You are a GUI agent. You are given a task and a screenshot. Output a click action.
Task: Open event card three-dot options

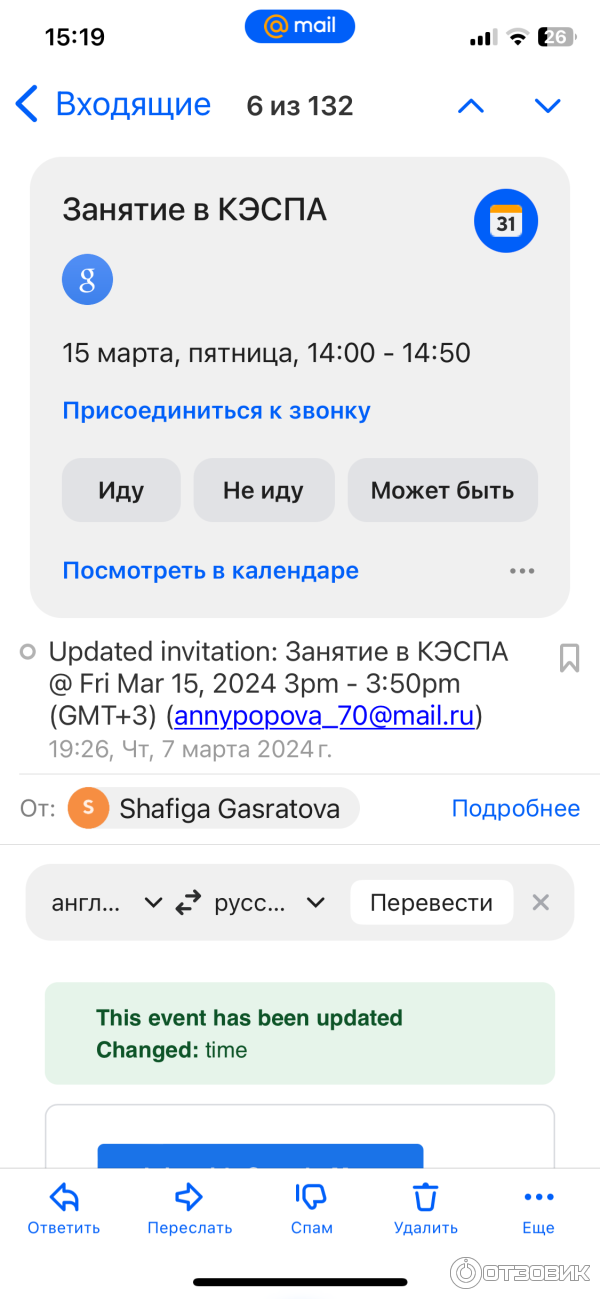[x=522, y=571]
